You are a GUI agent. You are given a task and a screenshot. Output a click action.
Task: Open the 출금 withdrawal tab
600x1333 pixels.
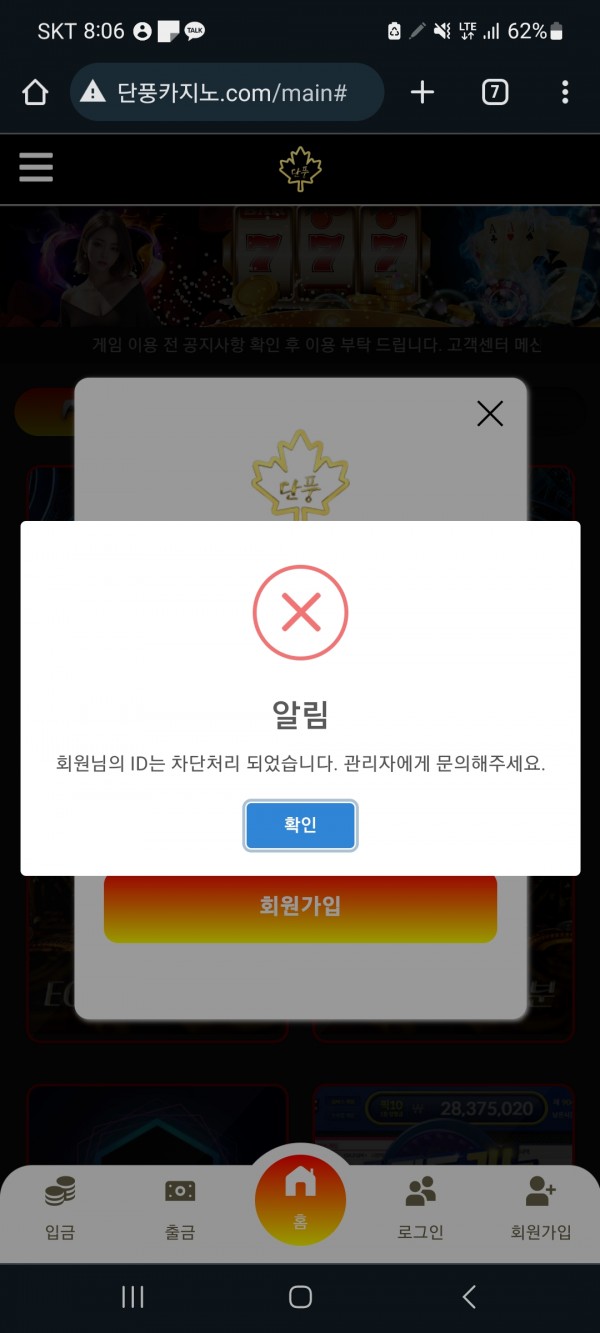[x=180, y=1208]
